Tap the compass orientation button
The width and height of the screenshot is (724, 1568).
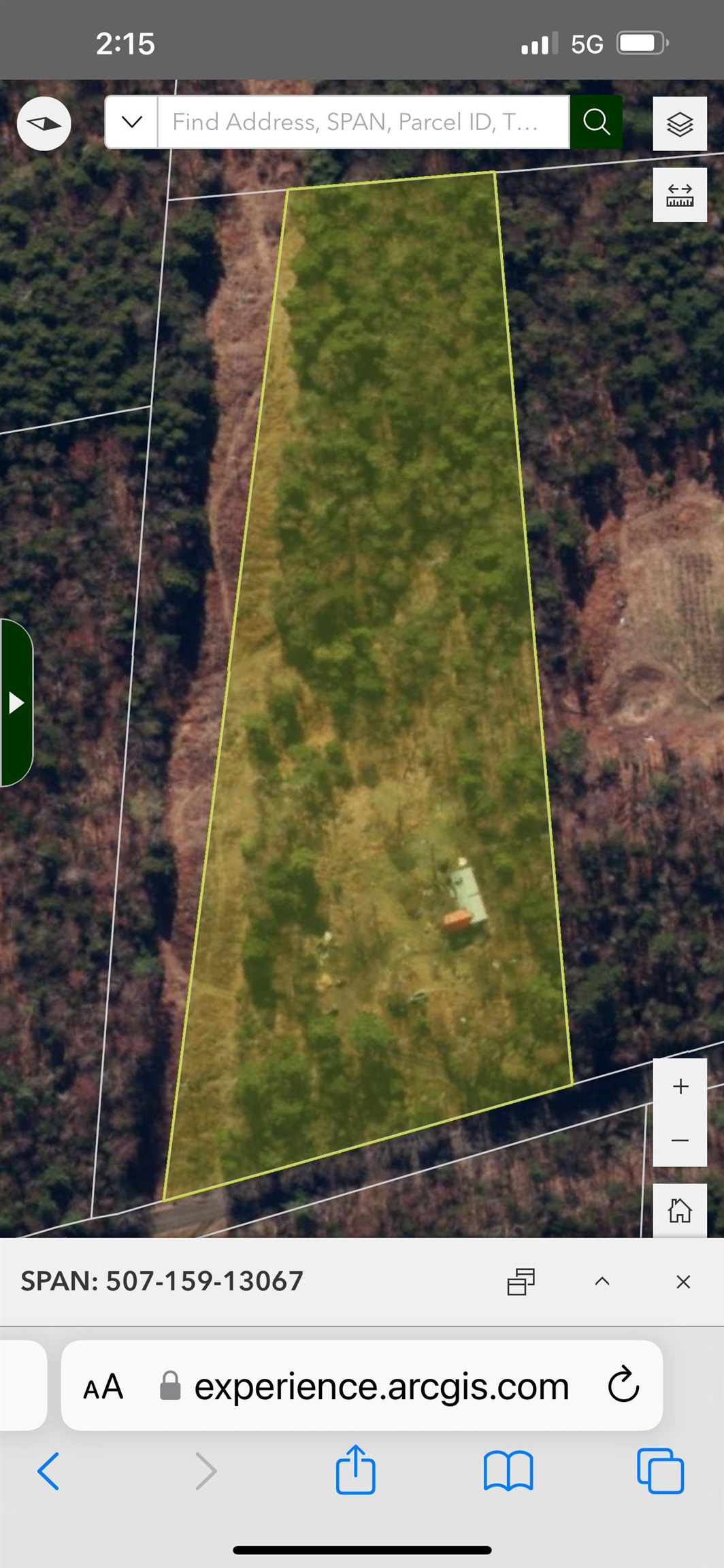click(44, 124)
